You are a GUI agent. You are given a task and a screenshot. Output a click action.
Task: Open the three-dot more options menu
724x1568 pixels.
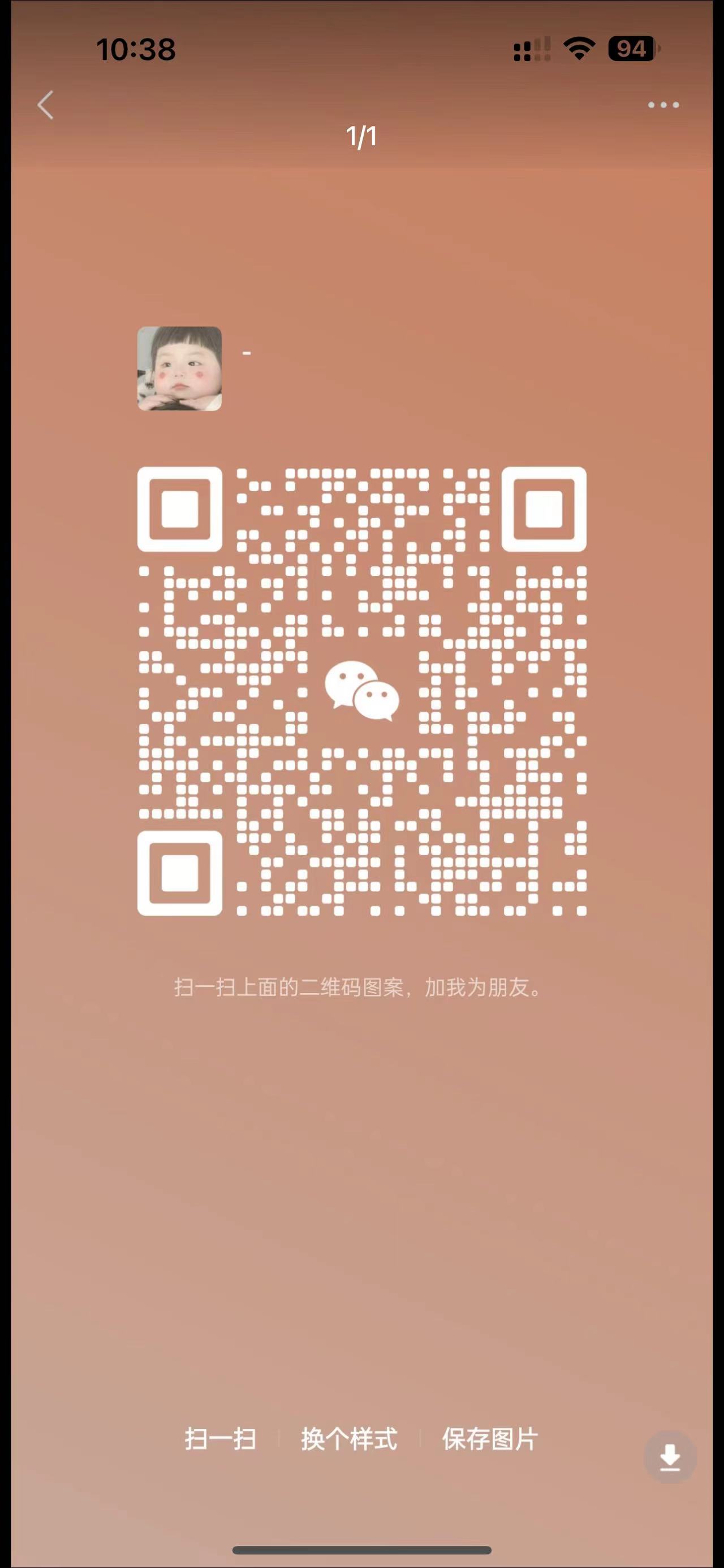pyautogui.click(x=663, y=105)
